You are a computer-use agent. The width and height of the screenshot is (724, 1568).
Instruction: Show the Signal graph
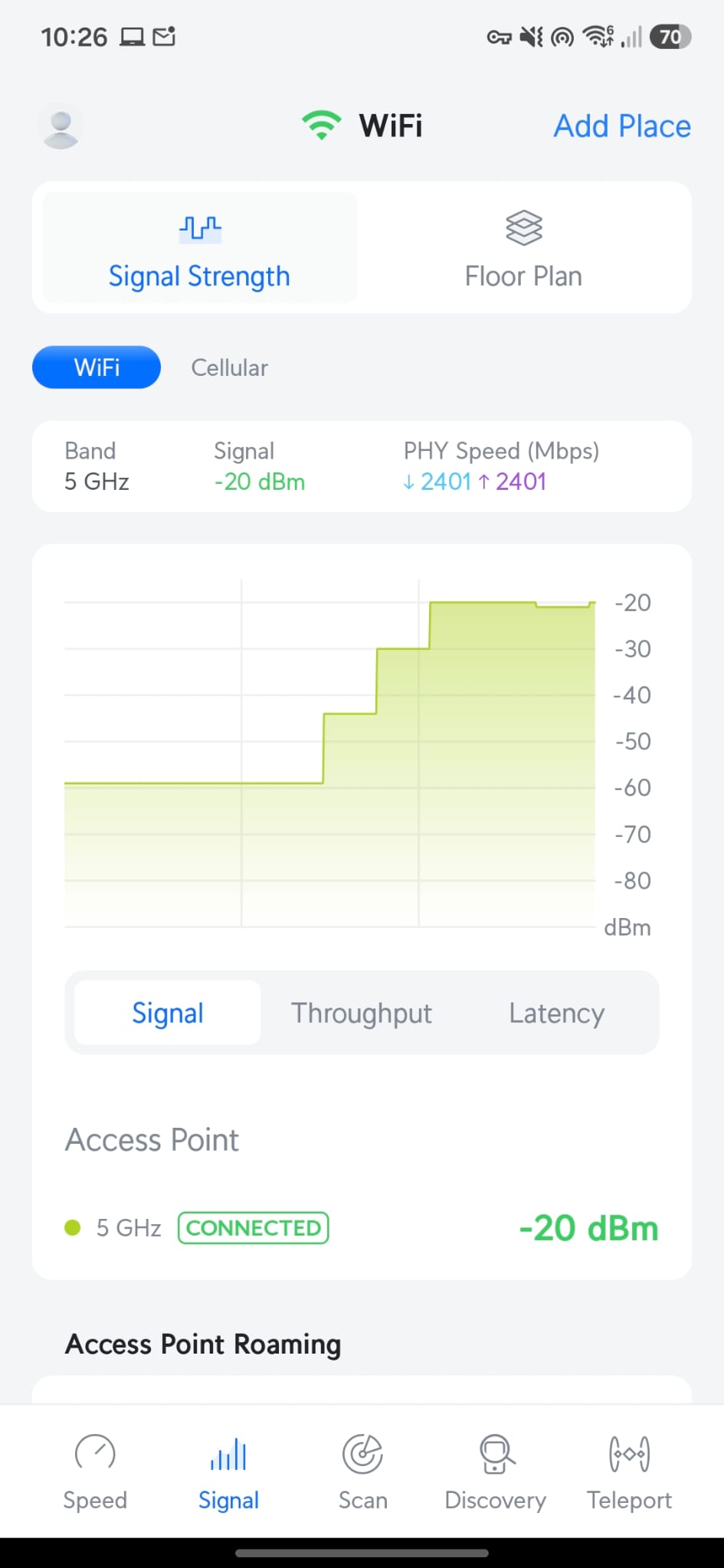[x=168, y=1013]
